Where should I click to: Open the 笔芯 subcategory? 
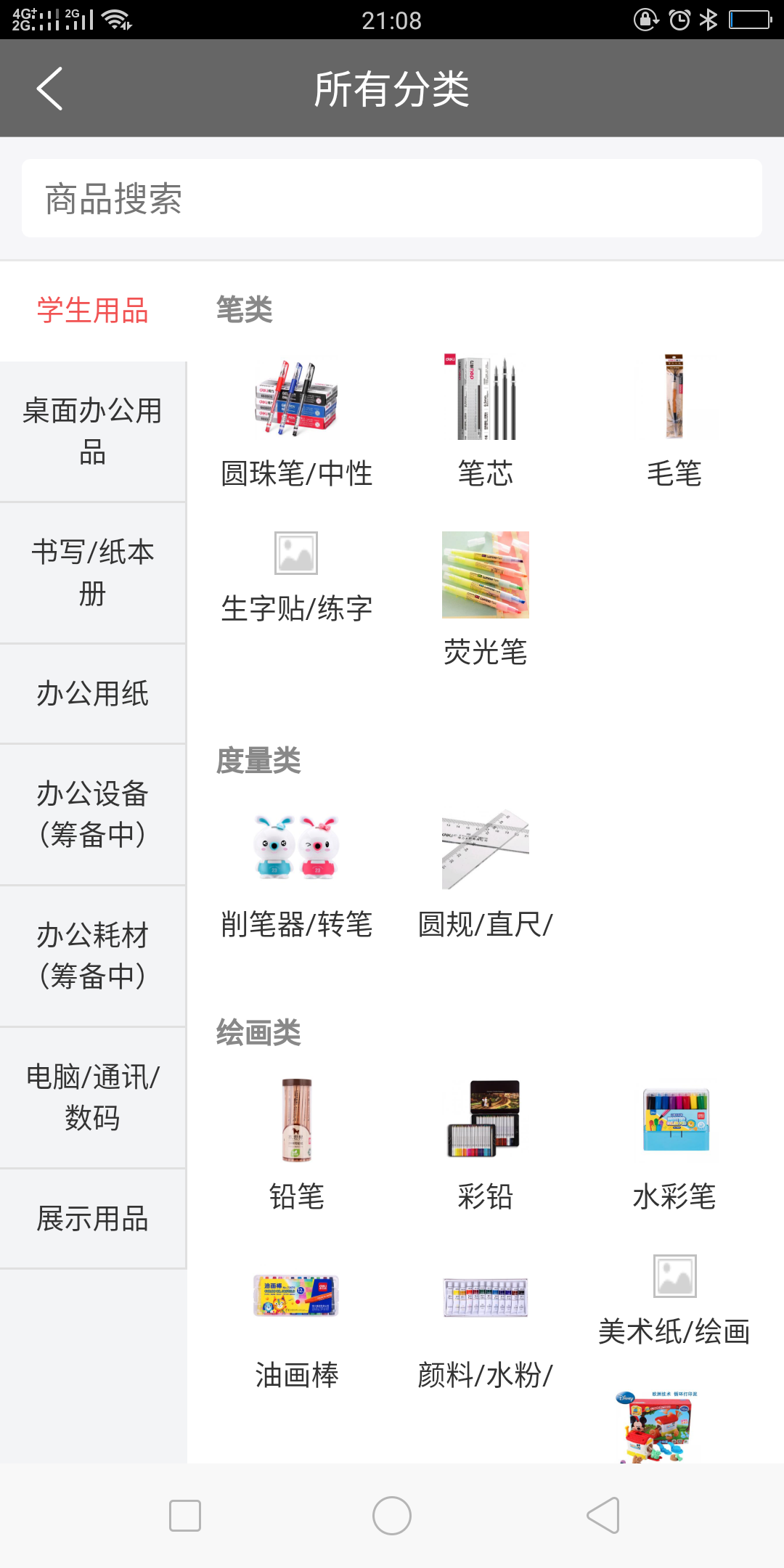click(x=485, y=421)
